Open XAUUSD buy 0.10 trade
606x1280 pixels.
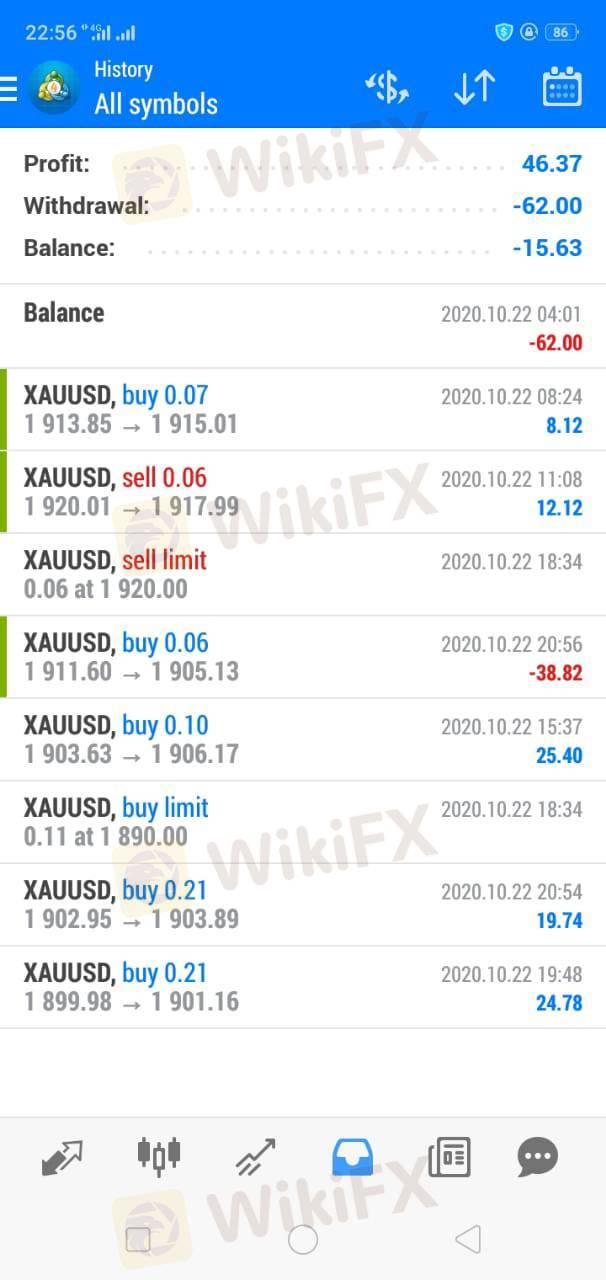303,739
